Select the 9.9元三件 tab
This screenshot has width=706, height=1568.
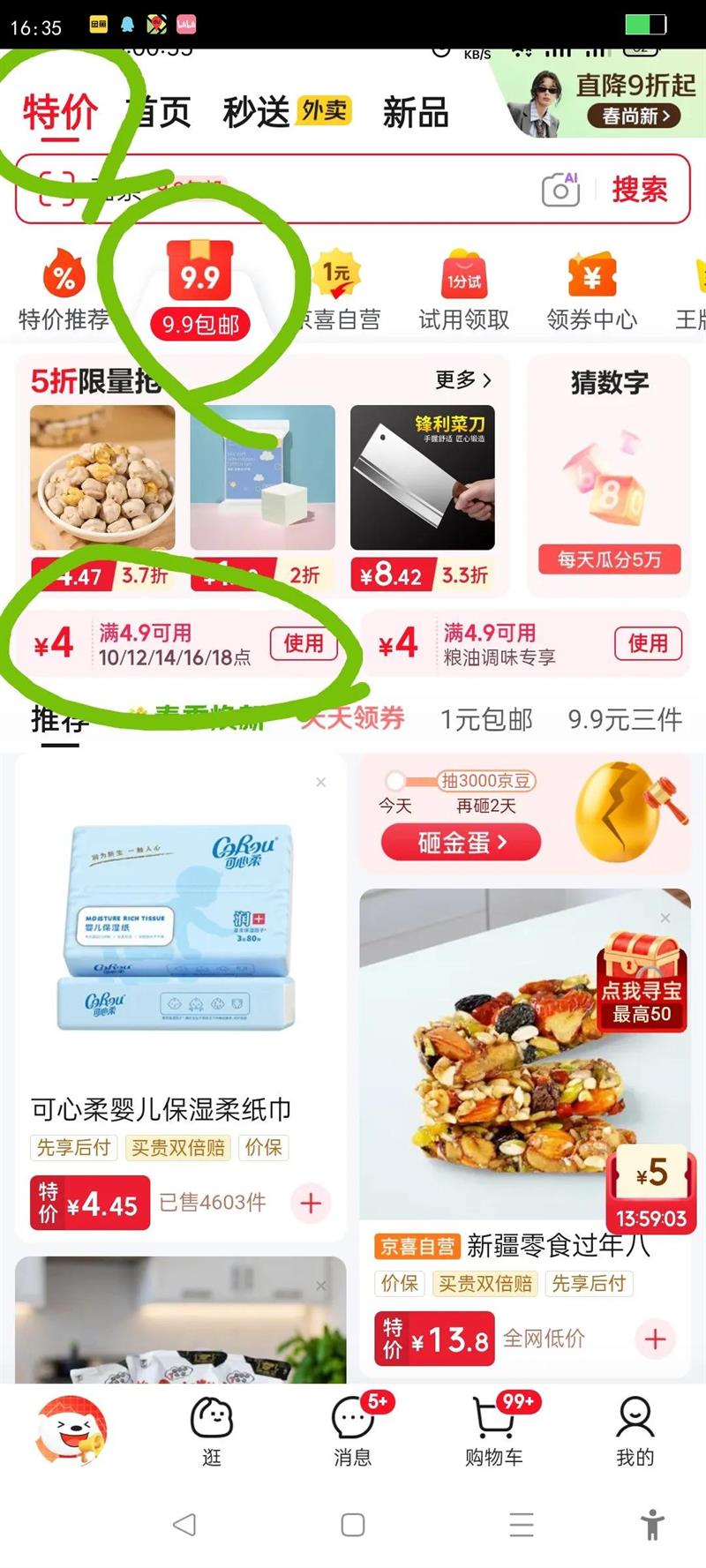pos(625,720)
